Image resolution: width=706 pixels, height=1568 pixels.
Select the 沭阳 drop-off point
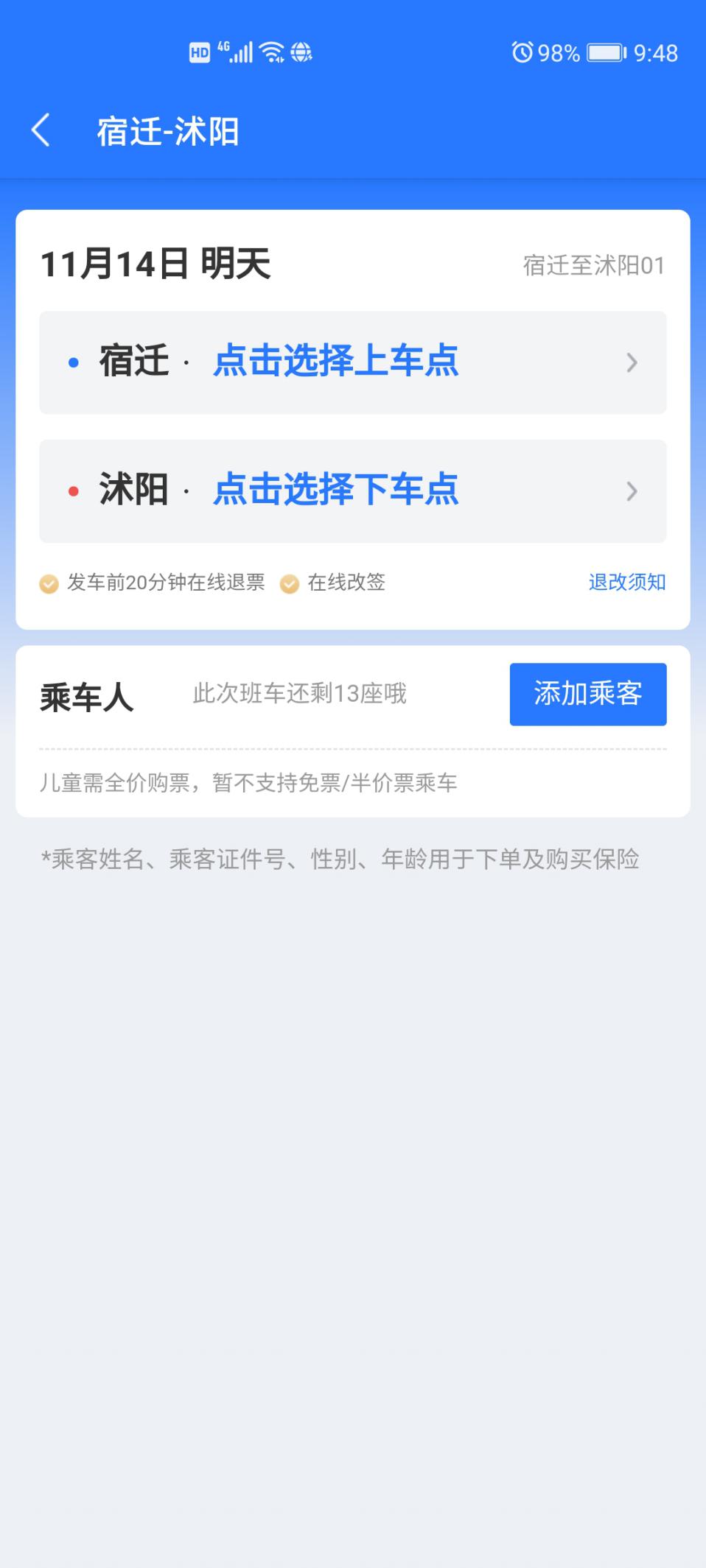(352, 491)
